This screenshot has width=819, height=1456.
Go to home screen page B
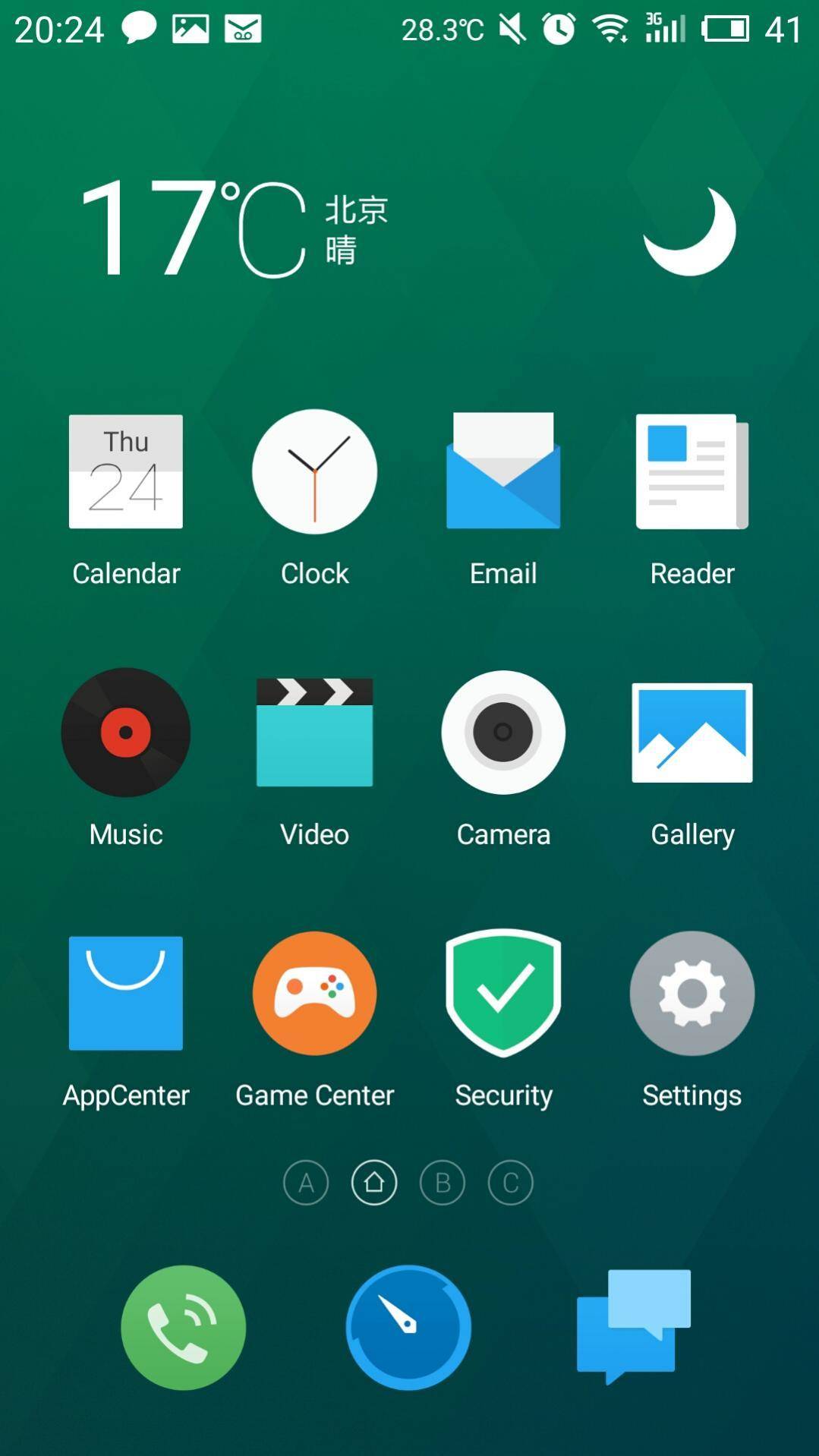(443, 1183)
